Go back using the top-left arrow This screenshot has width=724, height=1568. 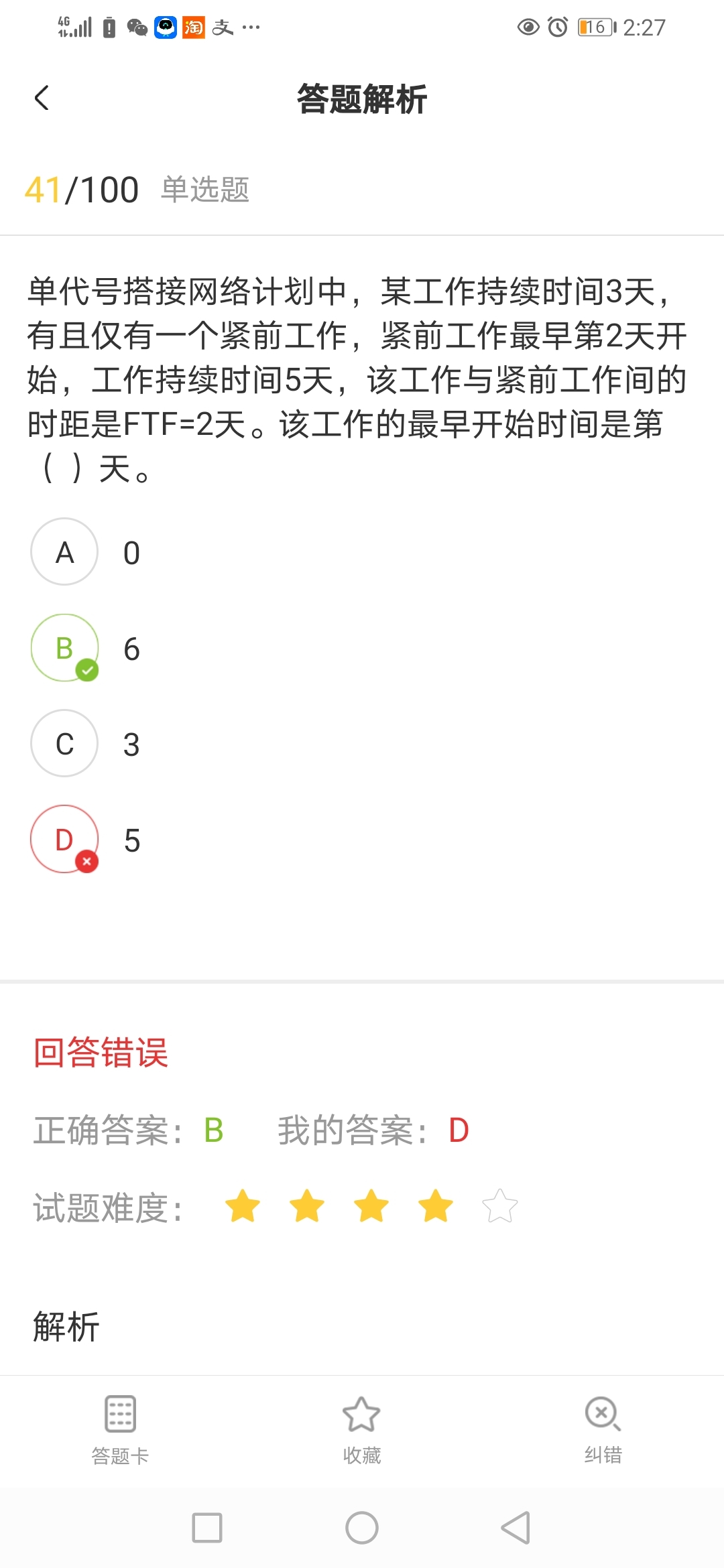pos(42,98)
